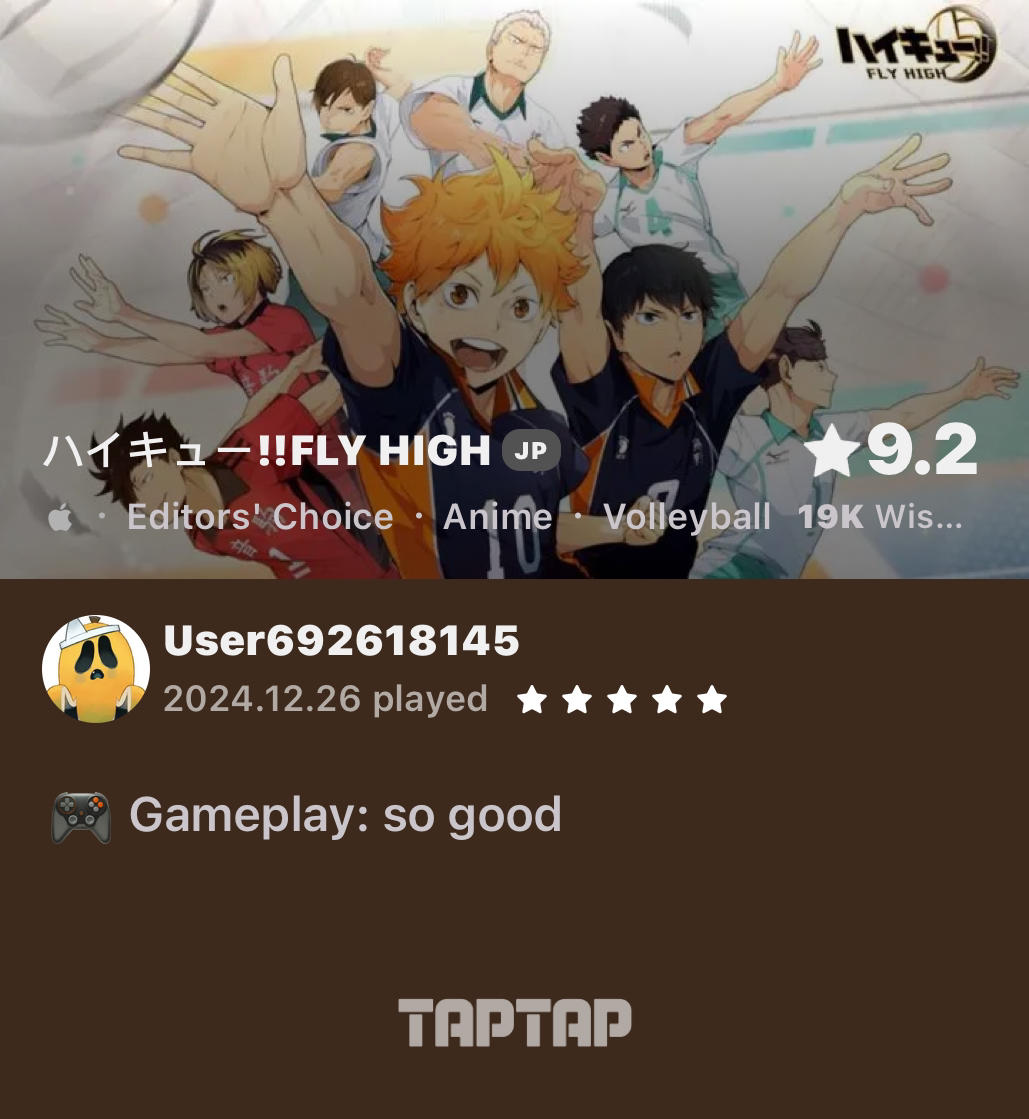
Task: Select the Anime tag
Action: (x=497, y=516)
